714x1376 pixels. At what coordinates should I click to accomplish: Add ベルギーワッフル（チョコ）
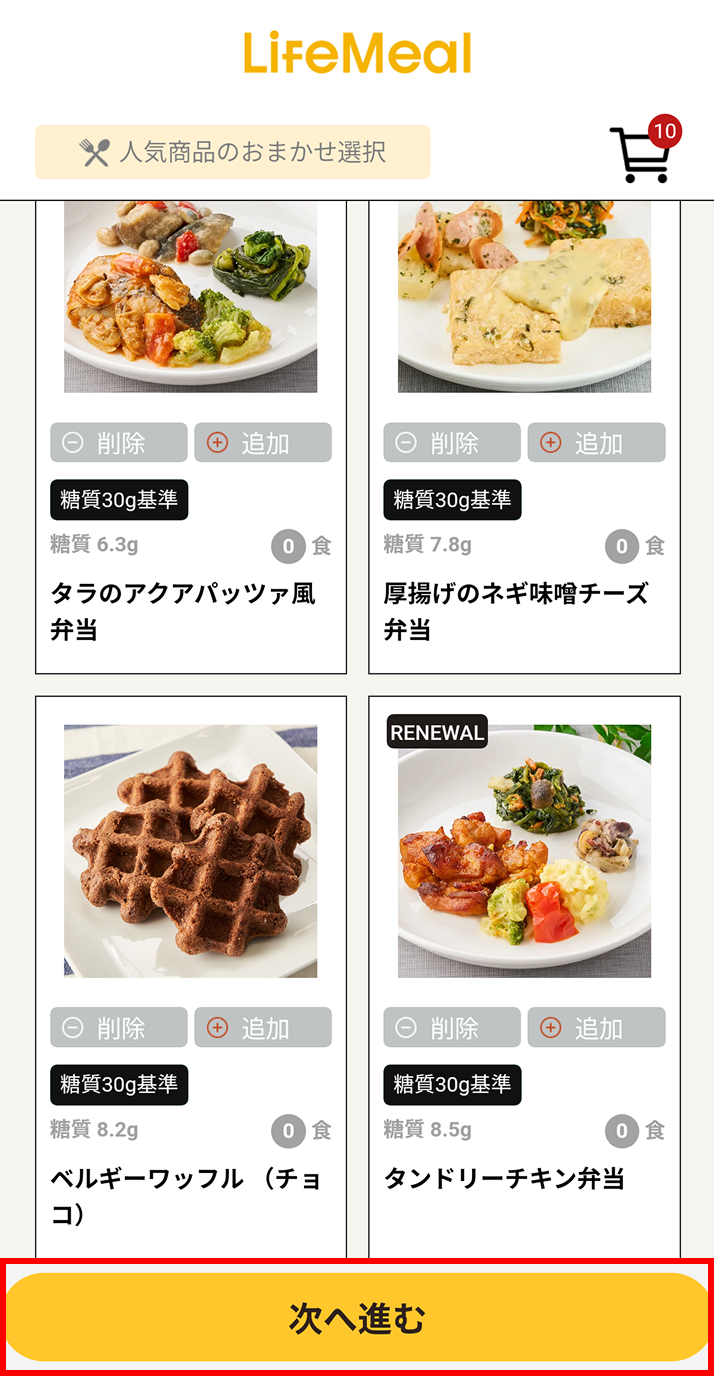pyautogui.click(x=262, y=1028)
